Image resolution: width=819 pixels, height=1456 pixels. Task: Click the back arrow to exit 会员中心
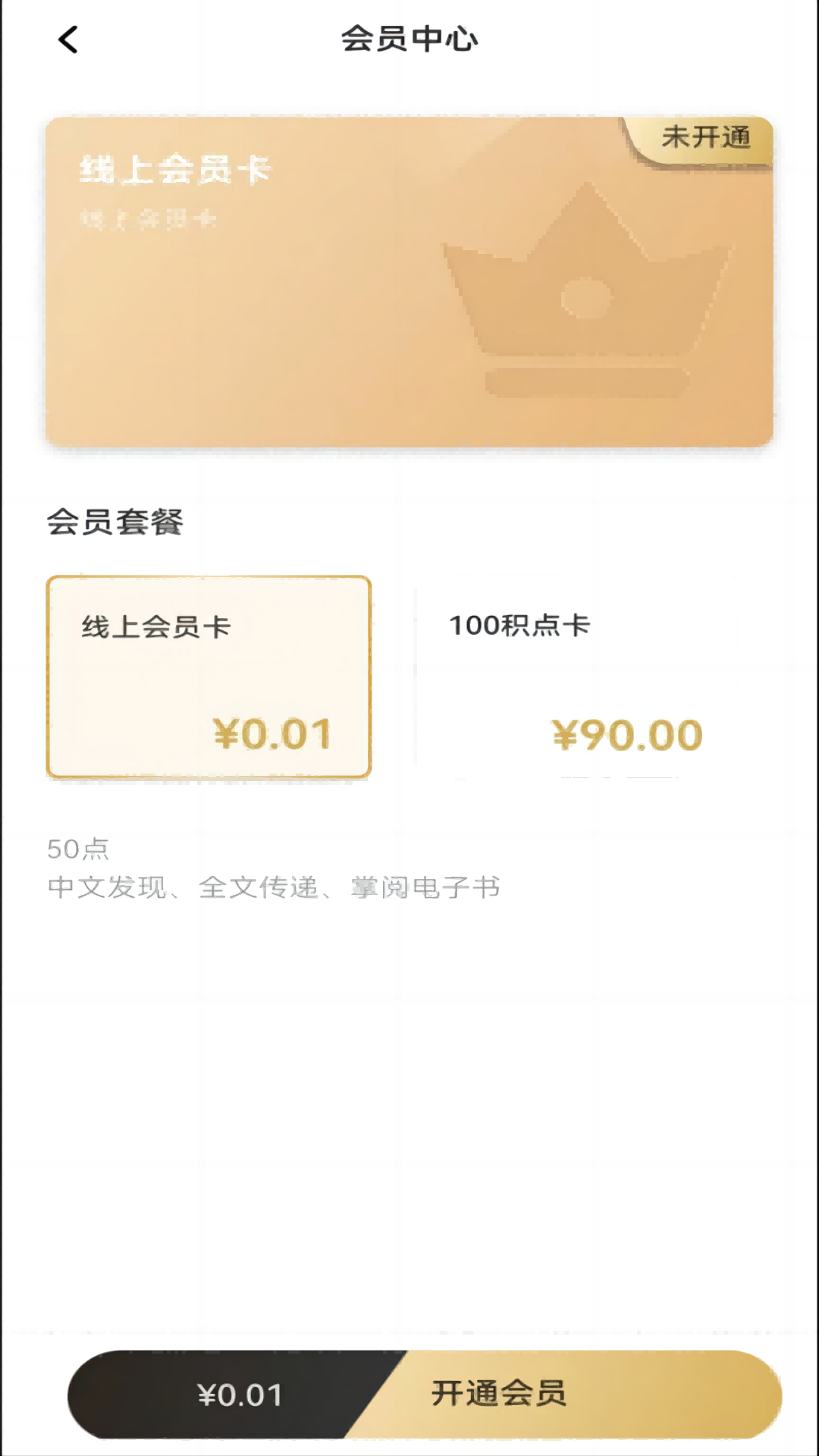(x=69, y=39)
